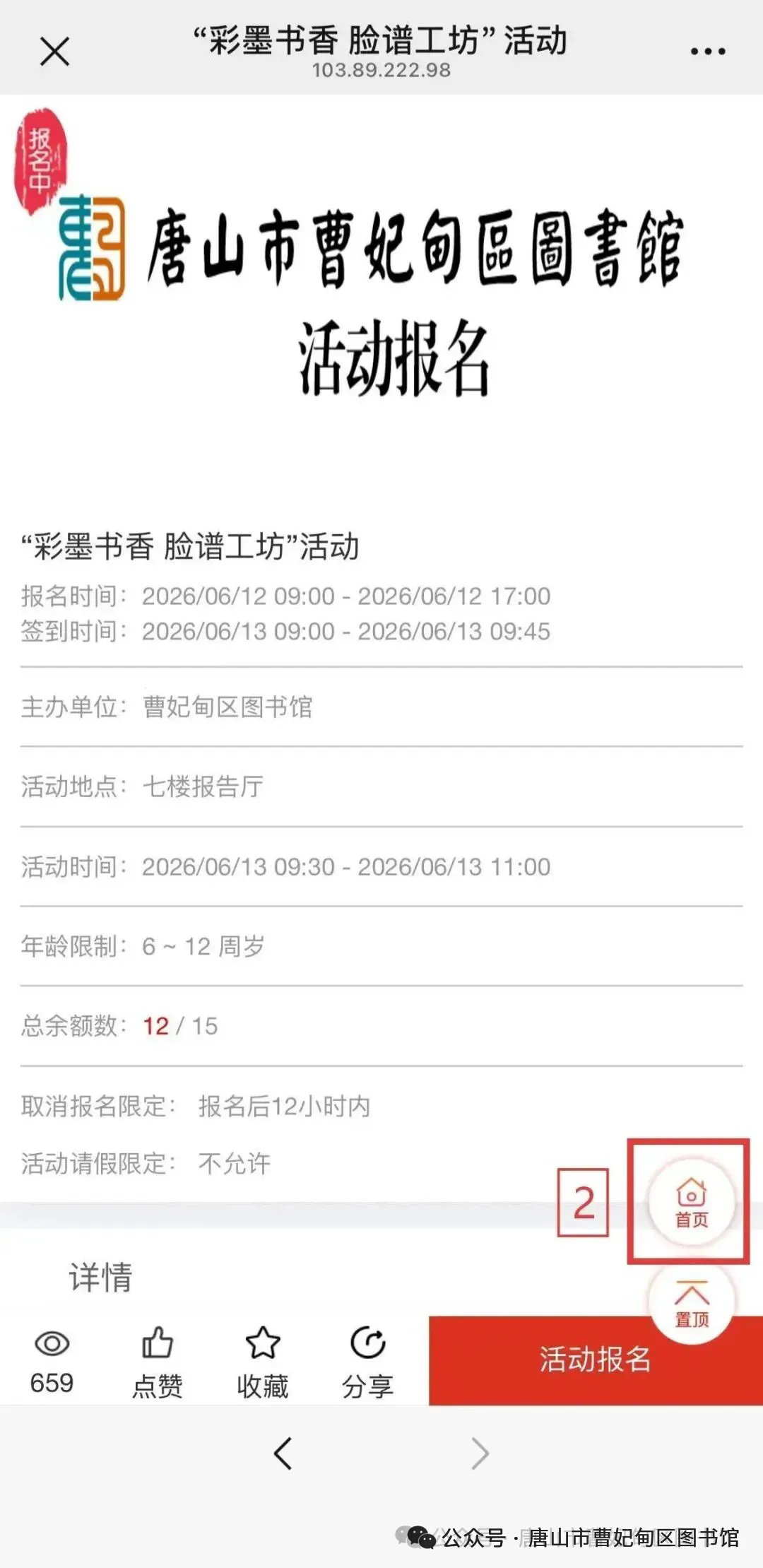Tap 置顶 to jump to top
Image resolution: width=763 pixels, height=1568 pixels.
(692, 1302)
